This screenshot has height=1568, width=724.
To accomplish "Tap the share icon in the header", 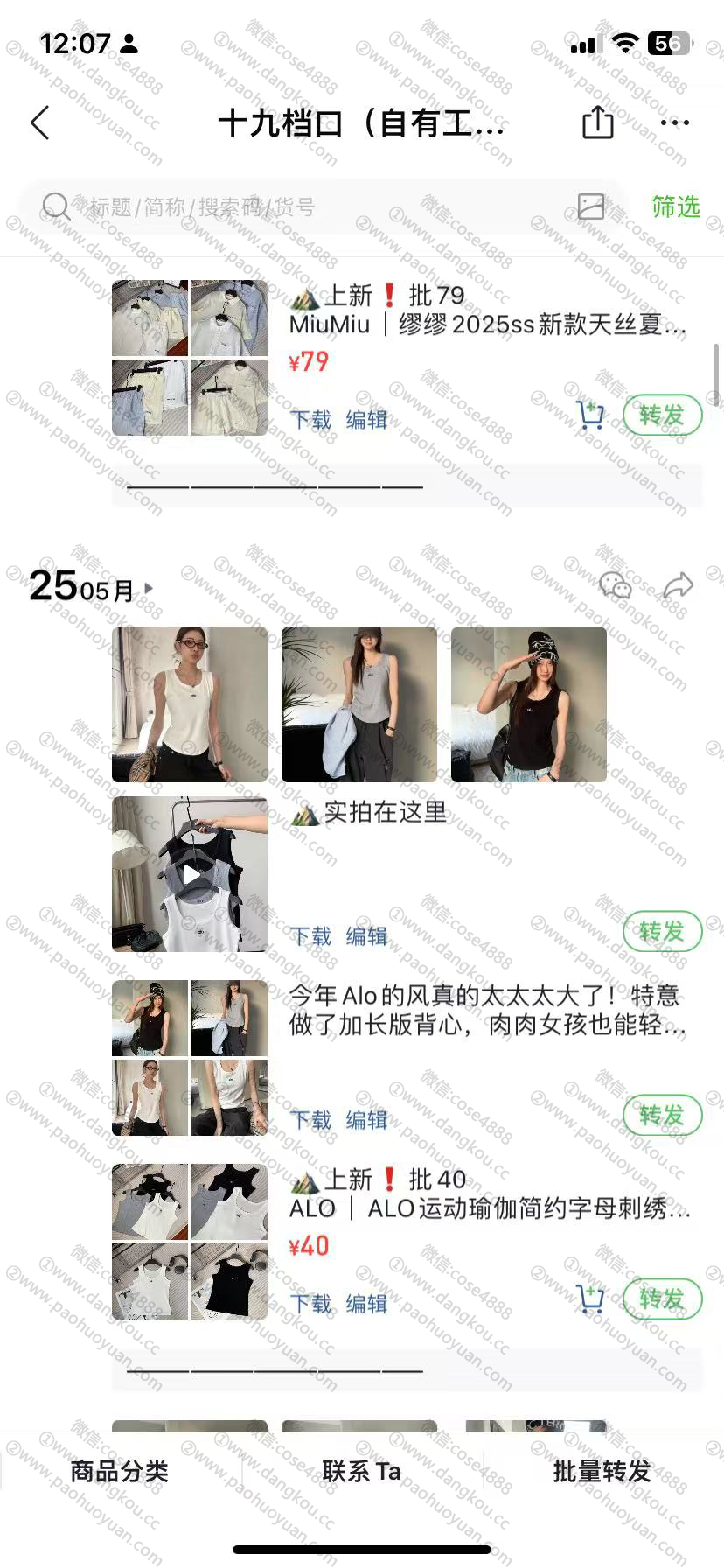I will (598, 122).
